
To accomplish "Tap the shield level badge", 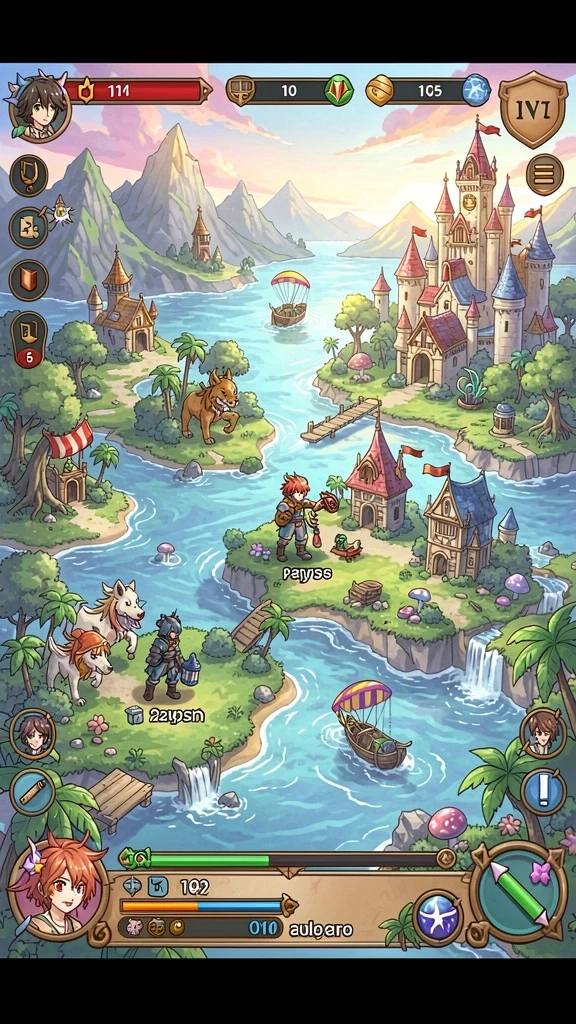I will coord(533,109).
